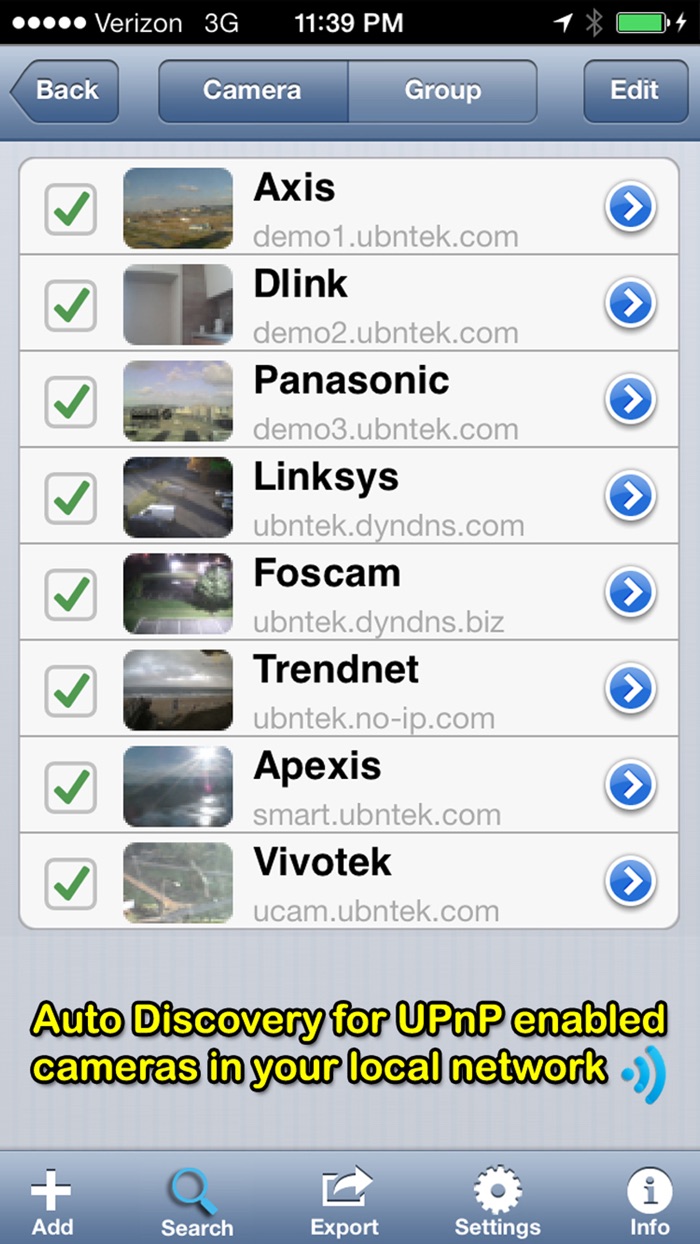700x1244 pixels.
Task: Search for cameras on the network
Action: (196, 1203)
